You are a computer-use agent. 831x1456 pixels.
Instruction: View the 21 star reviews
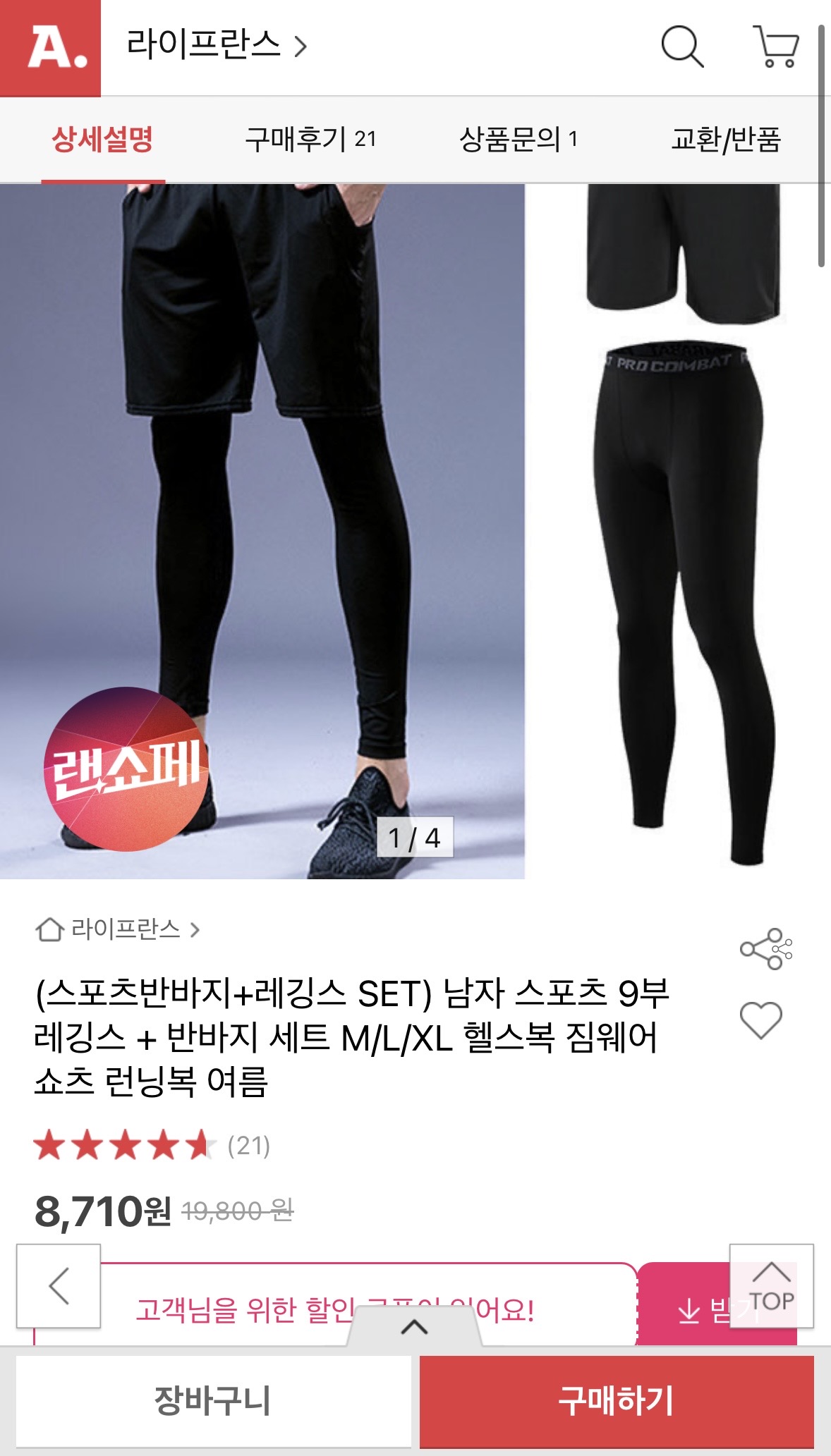pyautogui.click(x=152, y=1145)
